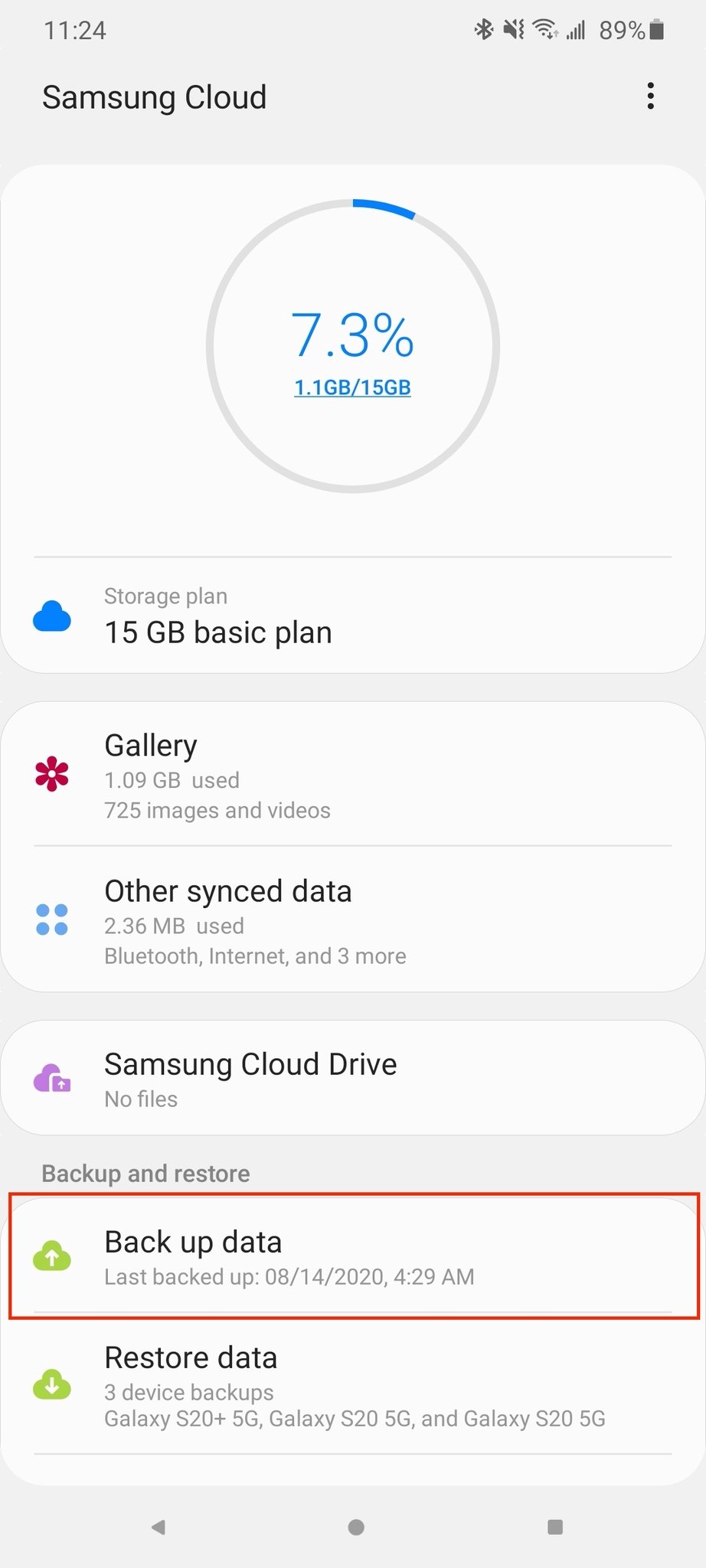Go back using the system back button
The height and width of the screenshot is (1568, 706).
coord(159,1527)
